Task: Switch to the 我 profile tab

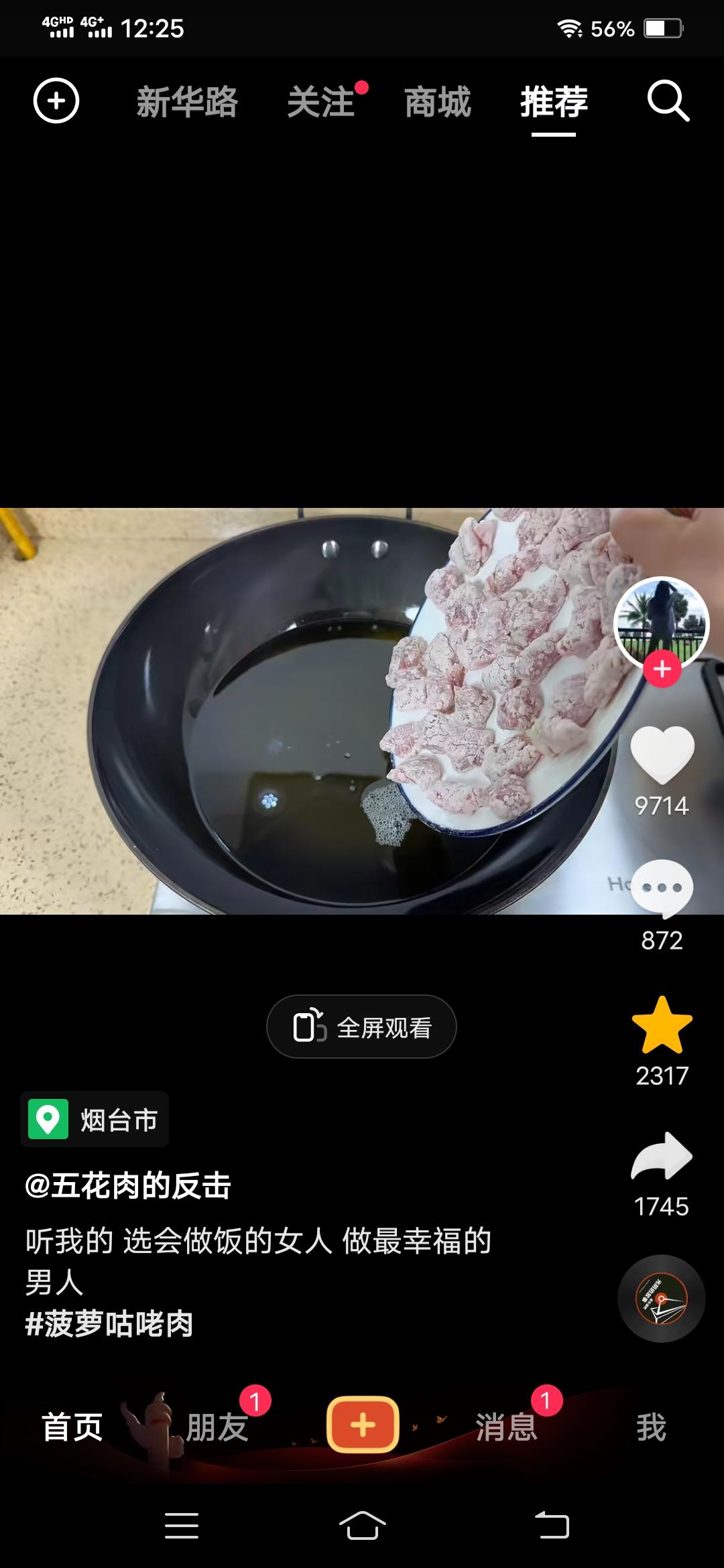Action: click(651, 1427)
